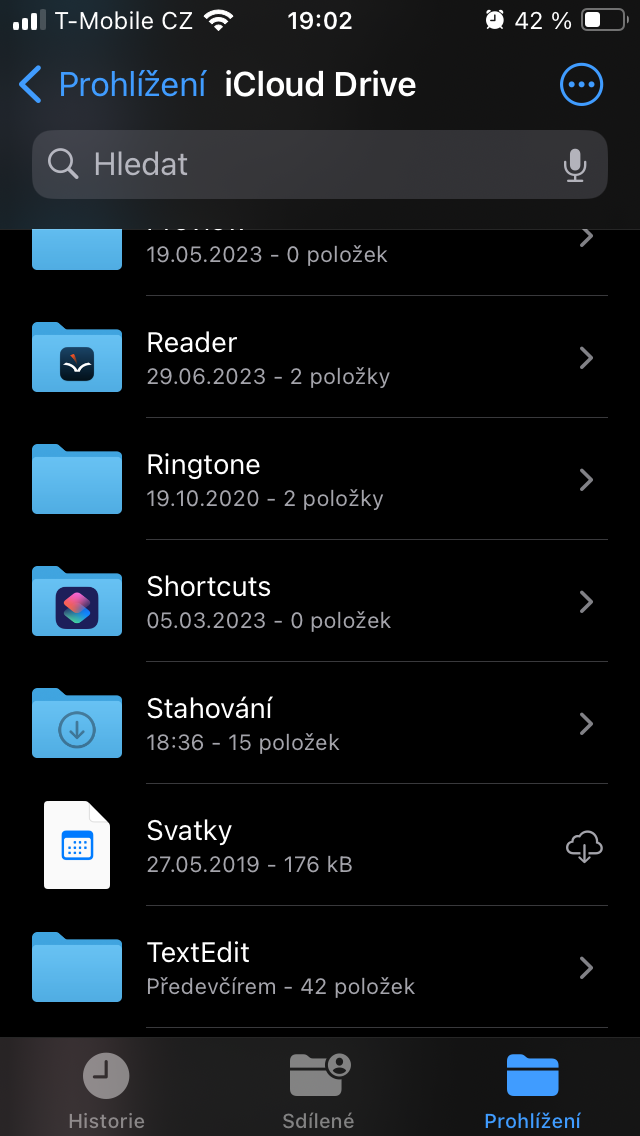The image size is (640, 1136).
Task: Open the Shortcuts folder
Action: point(320,602)
